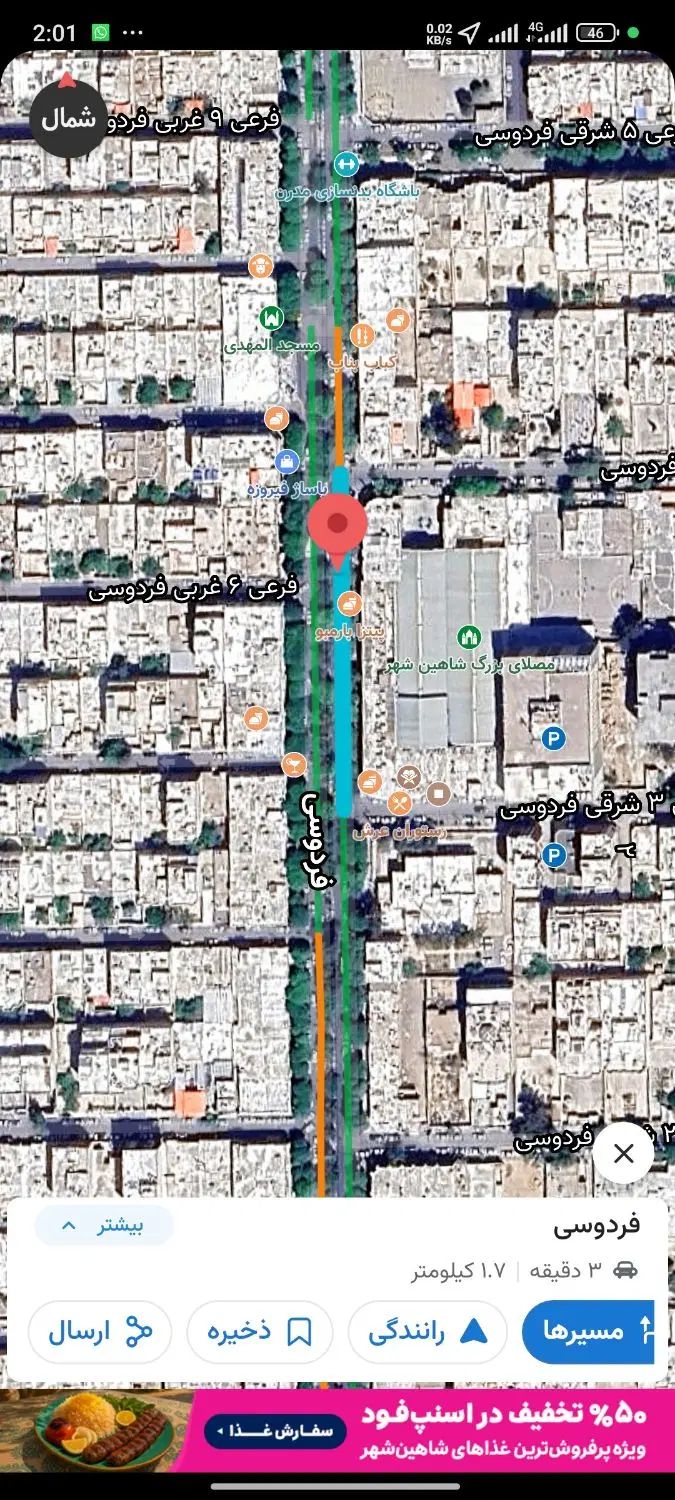Select the پاساژ فیروزه shopping marker
Viewport: 675px width, 1500px height.
288,462
